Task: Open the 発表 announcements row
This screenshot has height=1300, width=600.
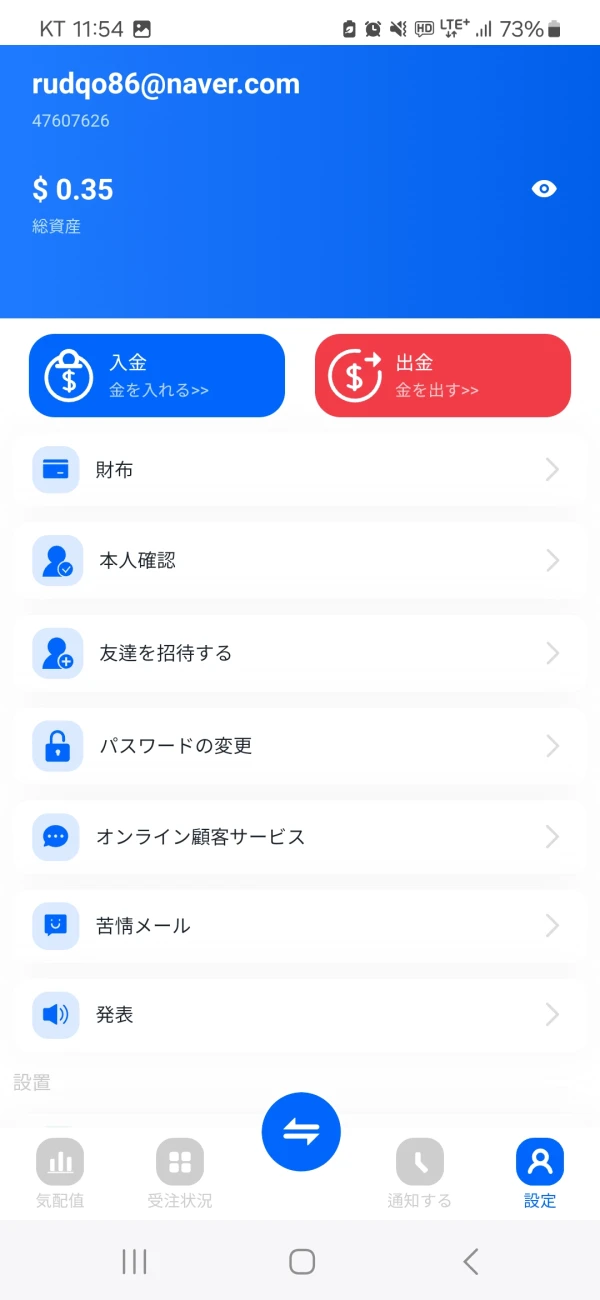Action: click(x=298, y=1015)
